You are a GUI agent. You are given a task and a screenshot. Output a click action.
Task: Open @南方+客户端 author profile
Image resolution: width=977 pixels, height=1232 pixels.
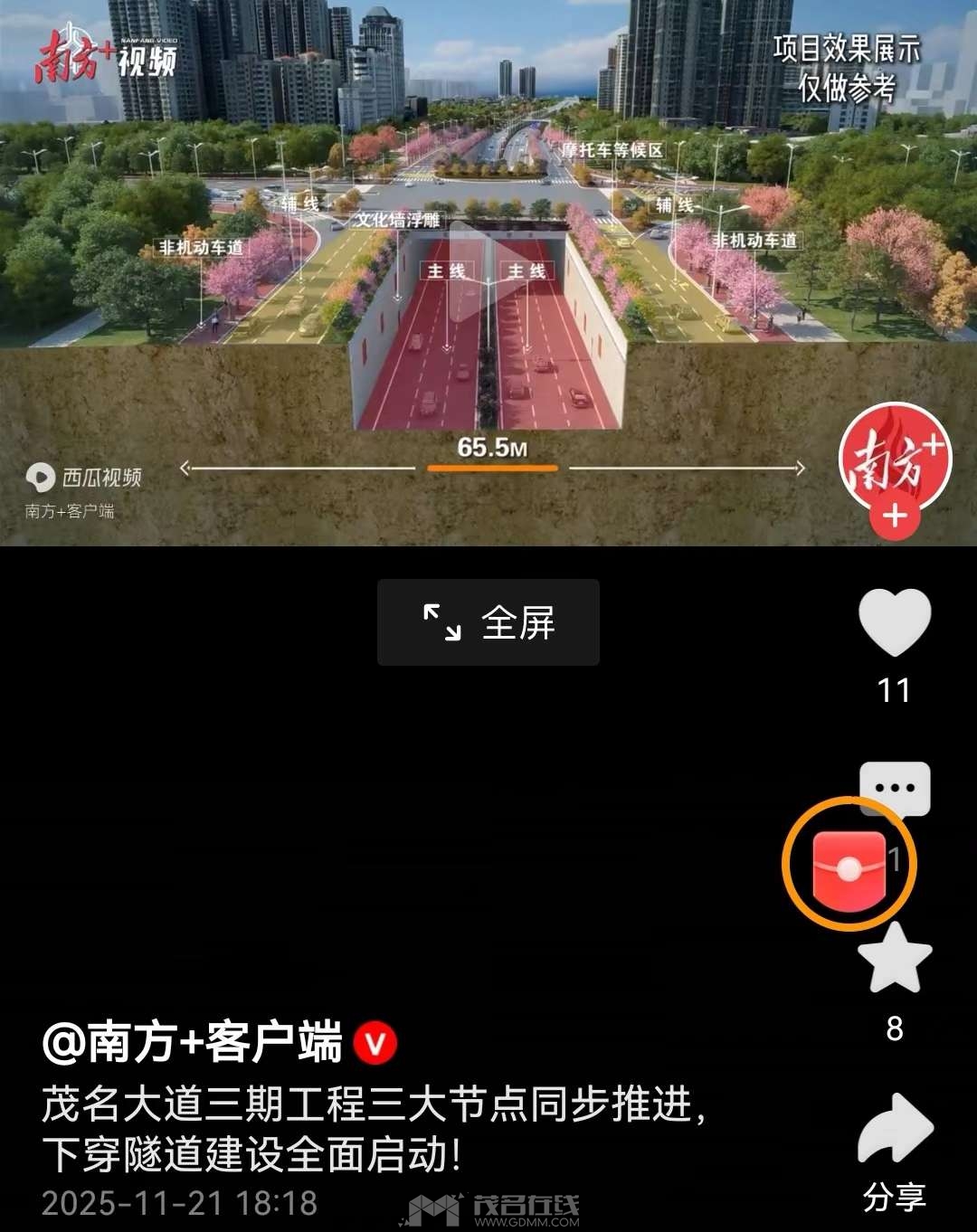point(193,1043)
